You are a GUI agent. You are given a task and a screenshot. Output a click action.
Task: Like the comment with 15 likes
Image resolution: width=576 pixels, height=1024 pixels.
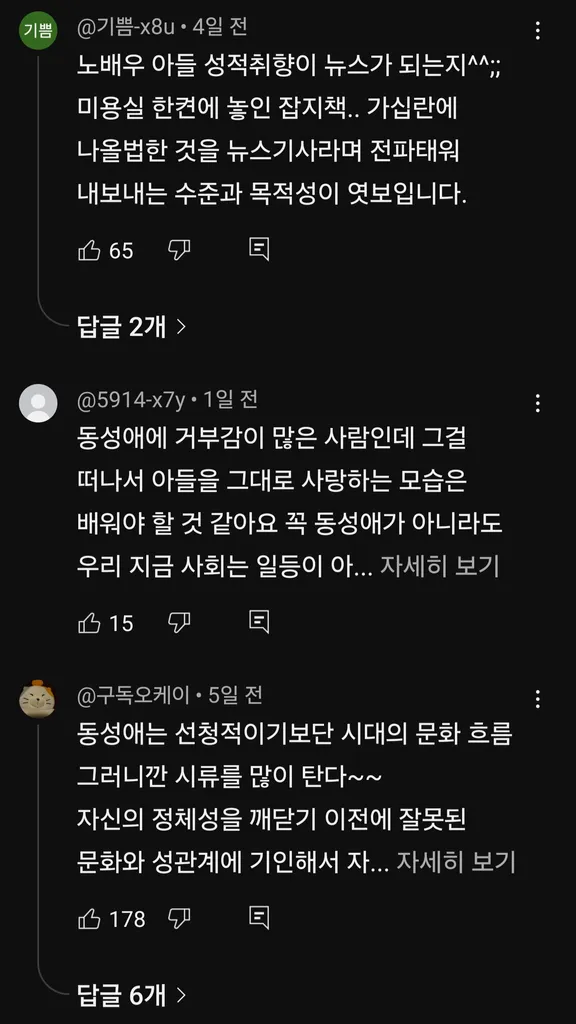(89, 623)
